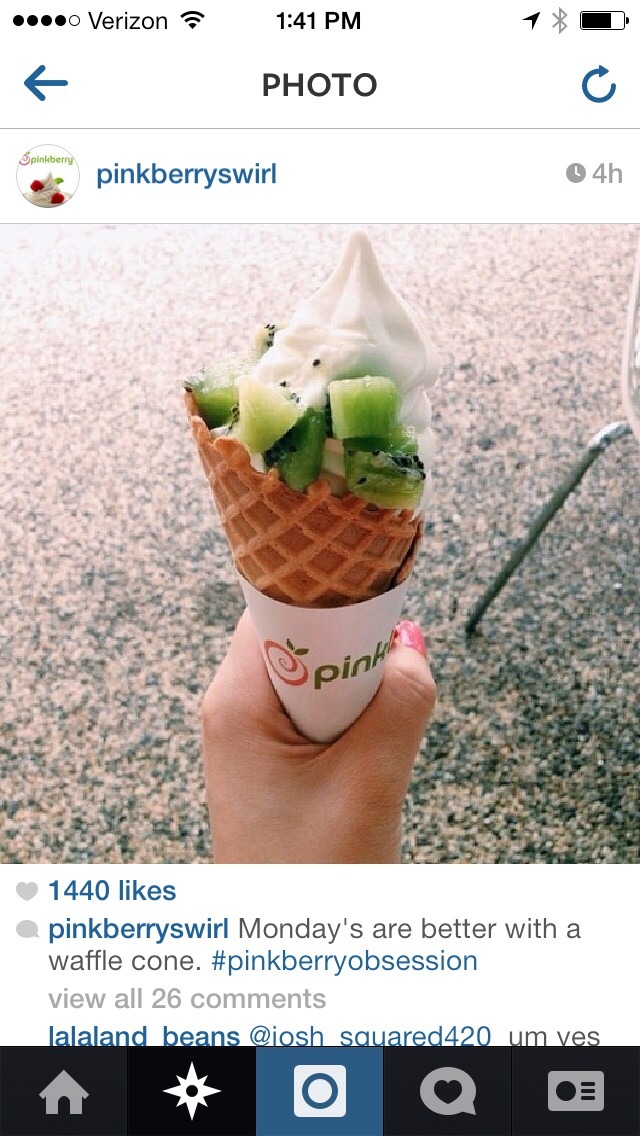View the 1440 likes list
640x1136 pixels.
111,891
